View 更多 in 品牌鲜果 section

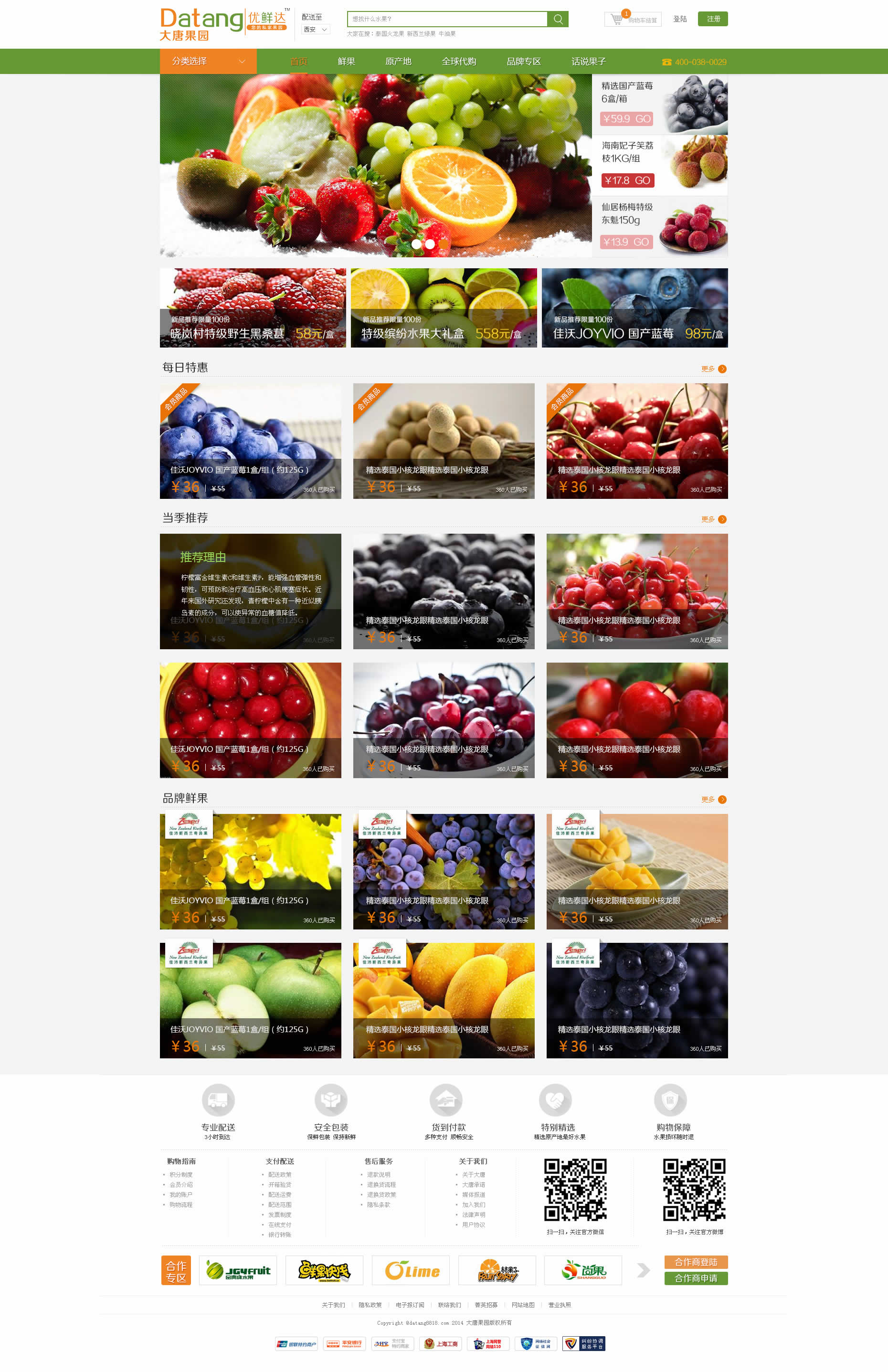[x=713, y=800]
